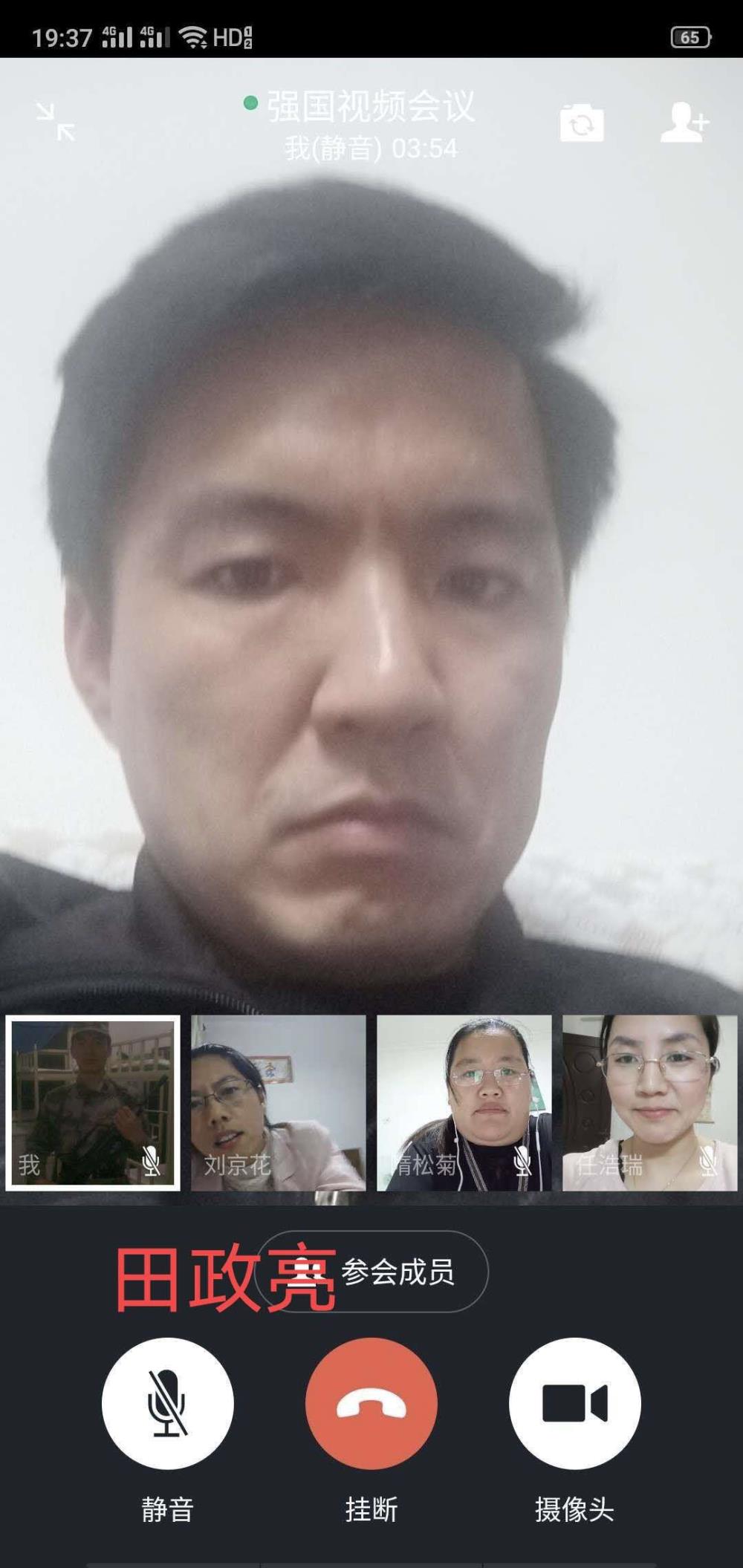Toggle the 静音 mute button
The width and height of the screenshot is (743, 1568).
[168, 1403]
